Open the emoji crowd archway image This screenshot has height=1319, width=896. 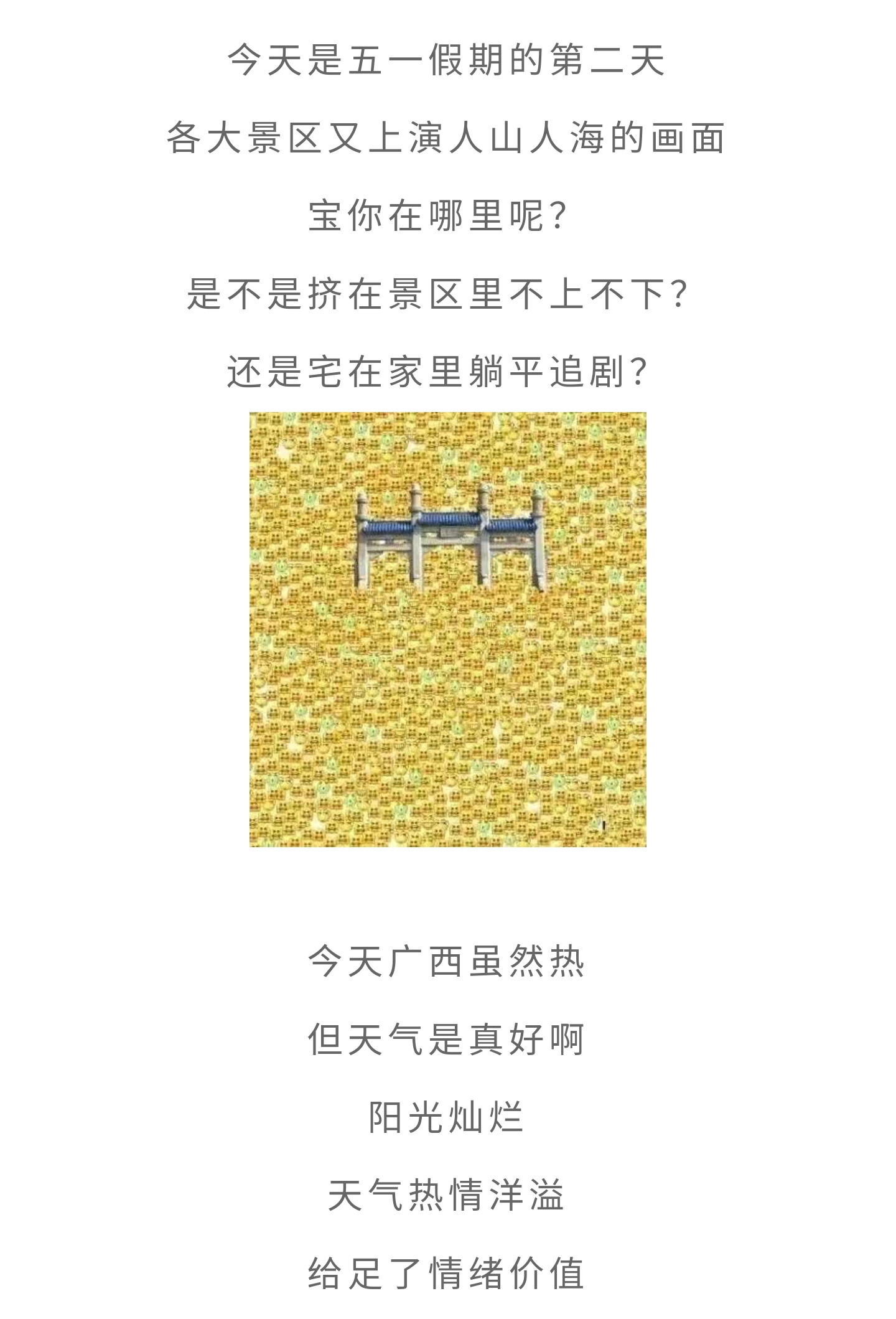pyautogui.click(x=447, y=629)
